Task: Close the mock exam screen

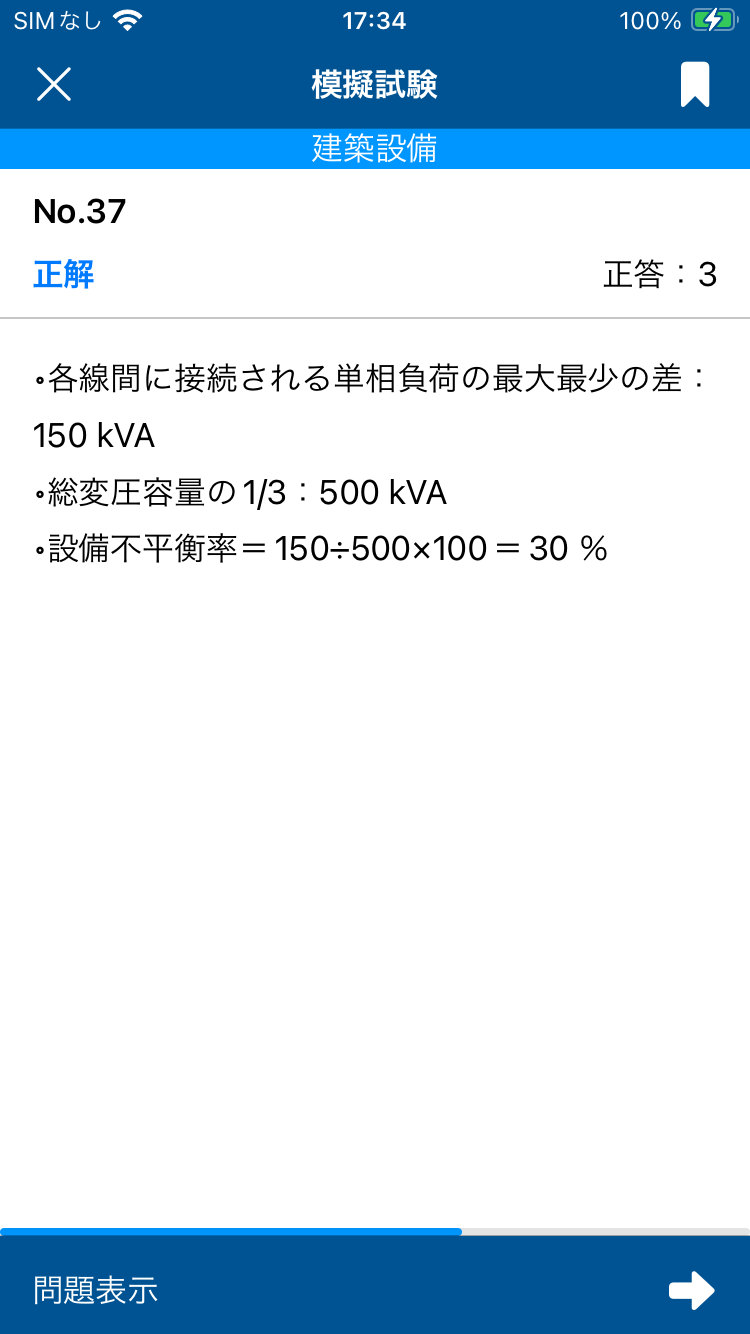Action: (54, 85)
